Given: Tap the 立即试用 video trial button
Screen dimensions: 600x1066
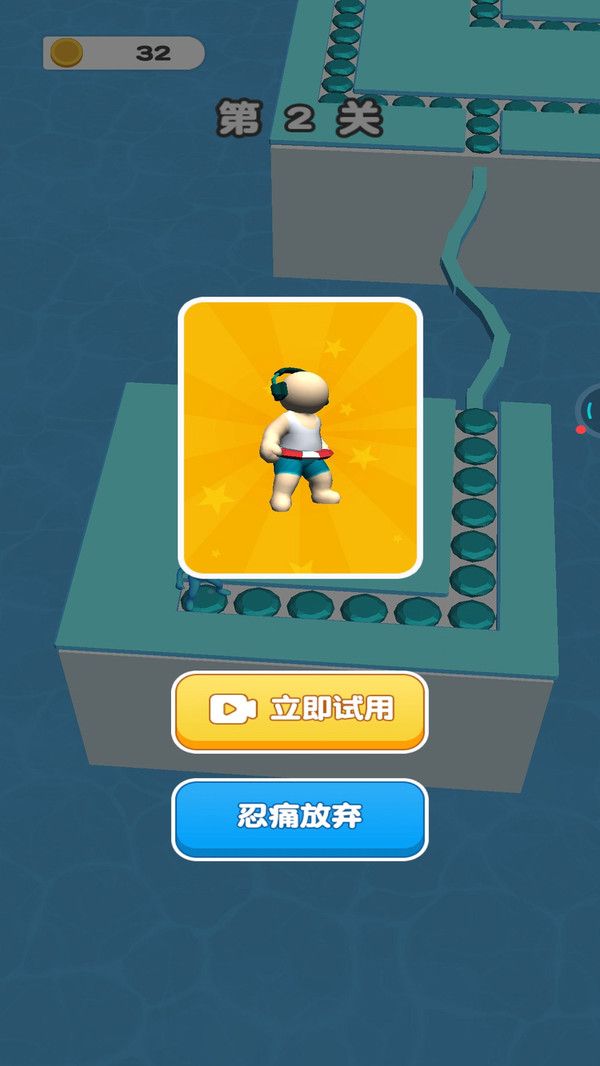Looking at the screenshot, I should coord(300,711).
